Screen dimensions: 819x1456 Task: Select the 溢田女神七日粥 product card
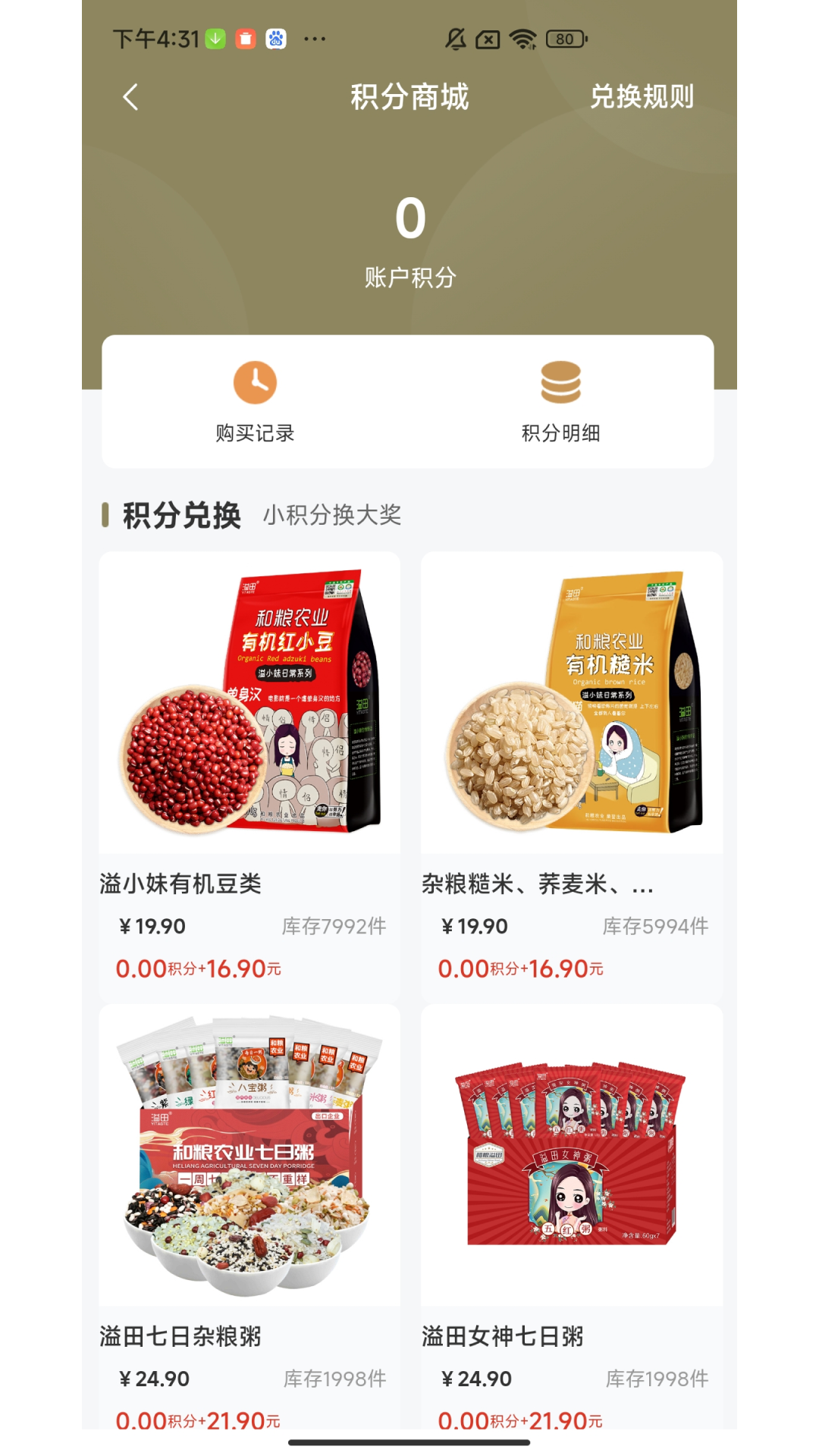(x=572, y=1213)
